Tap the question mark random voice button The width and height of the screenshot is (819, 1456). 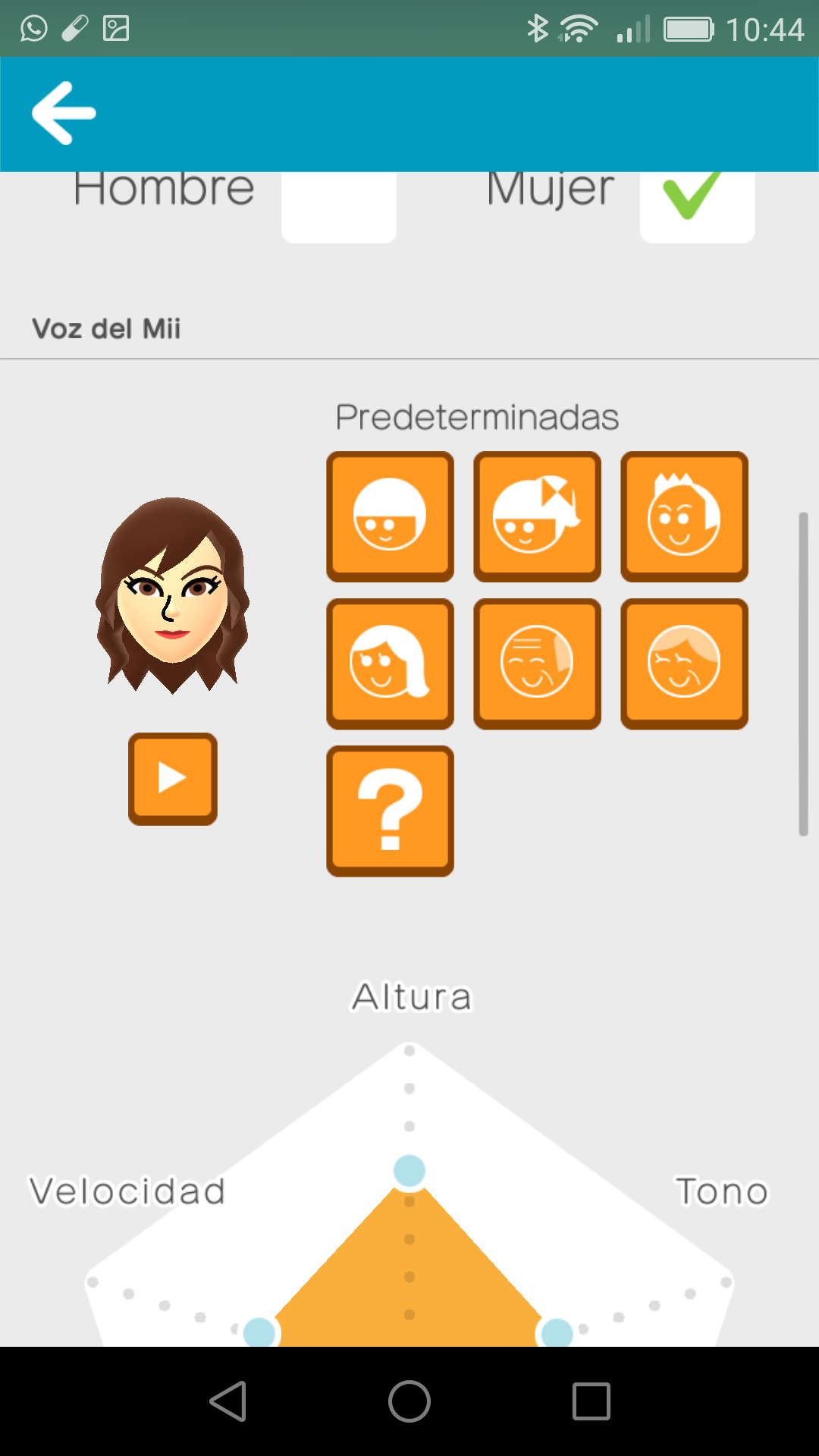click(390, 811)
